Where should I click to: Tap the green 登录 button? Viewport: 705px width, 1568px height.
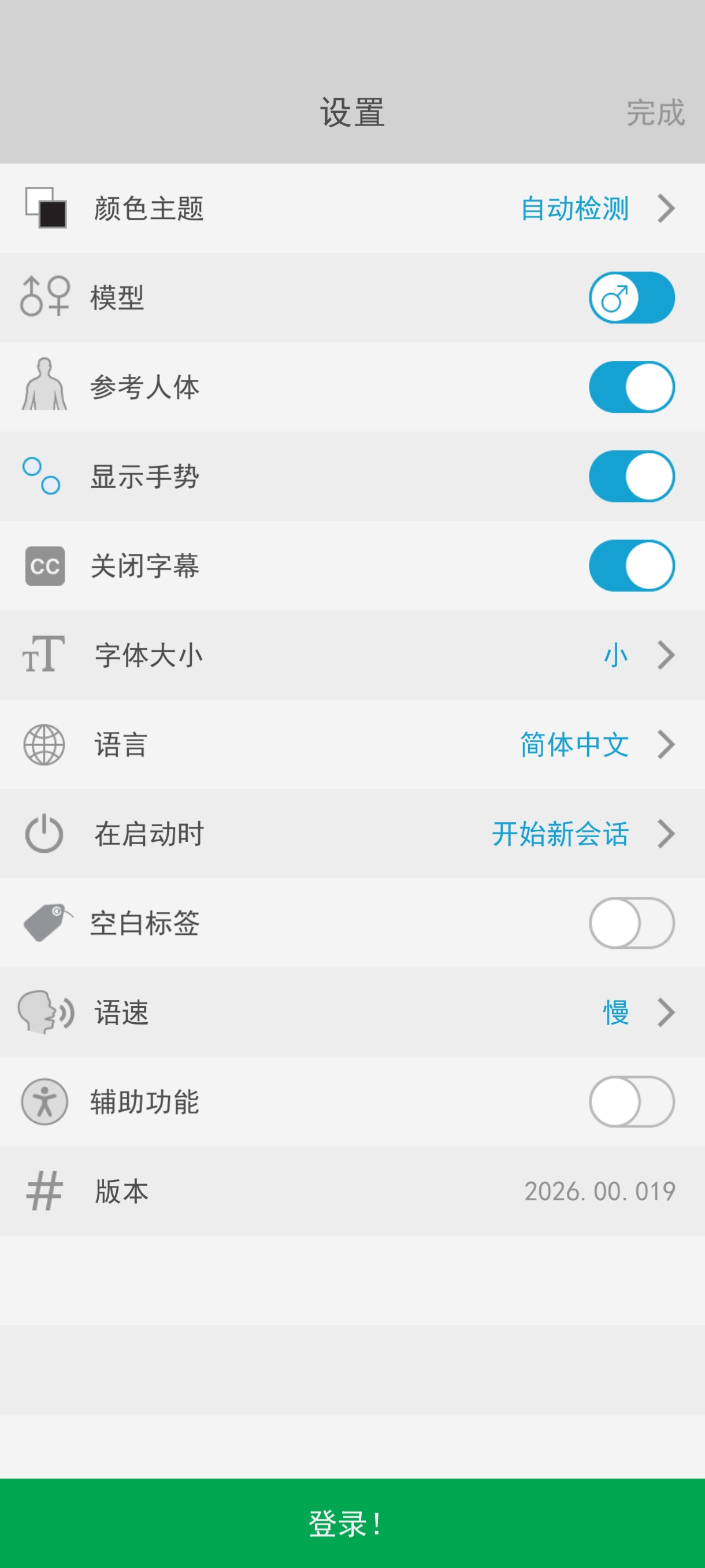[352, 1523]
